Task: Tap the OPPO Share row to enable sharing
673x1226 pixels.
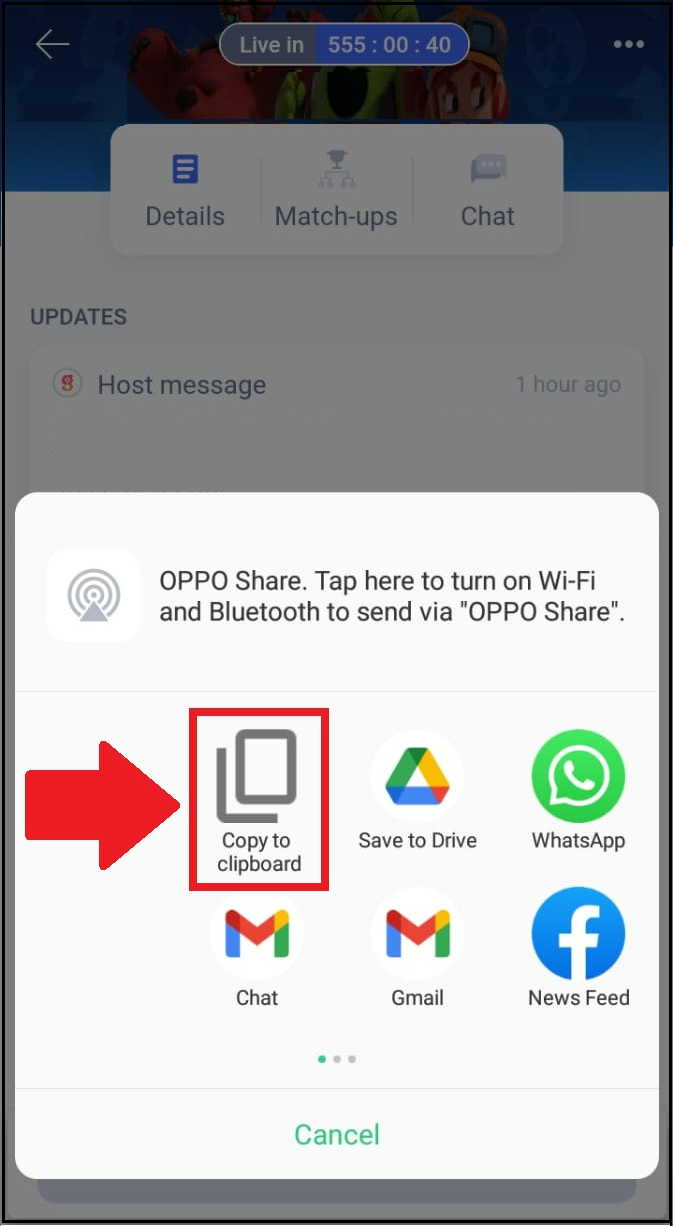Action: (337, 596)
